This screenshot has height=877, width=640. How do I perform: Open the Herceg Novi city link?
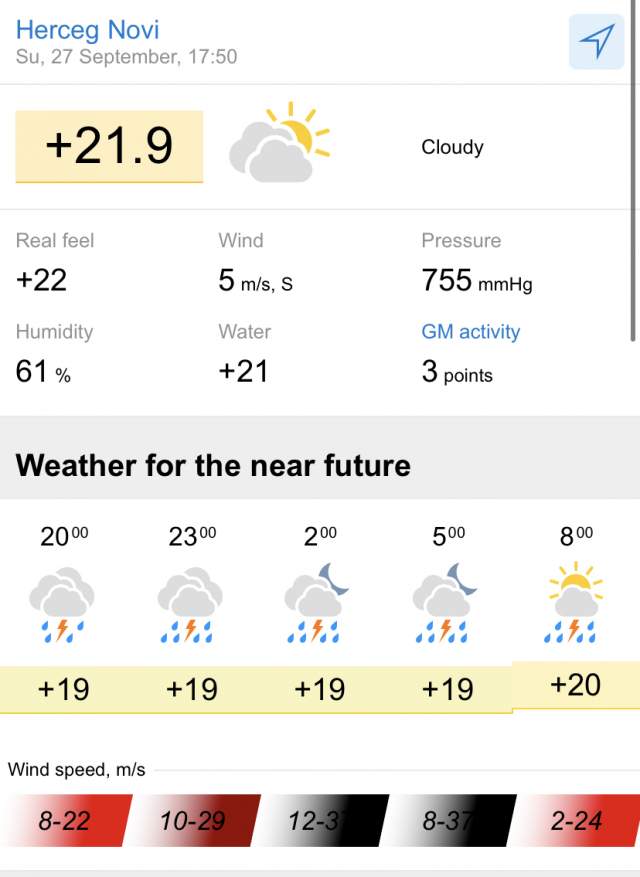[87, 30]
